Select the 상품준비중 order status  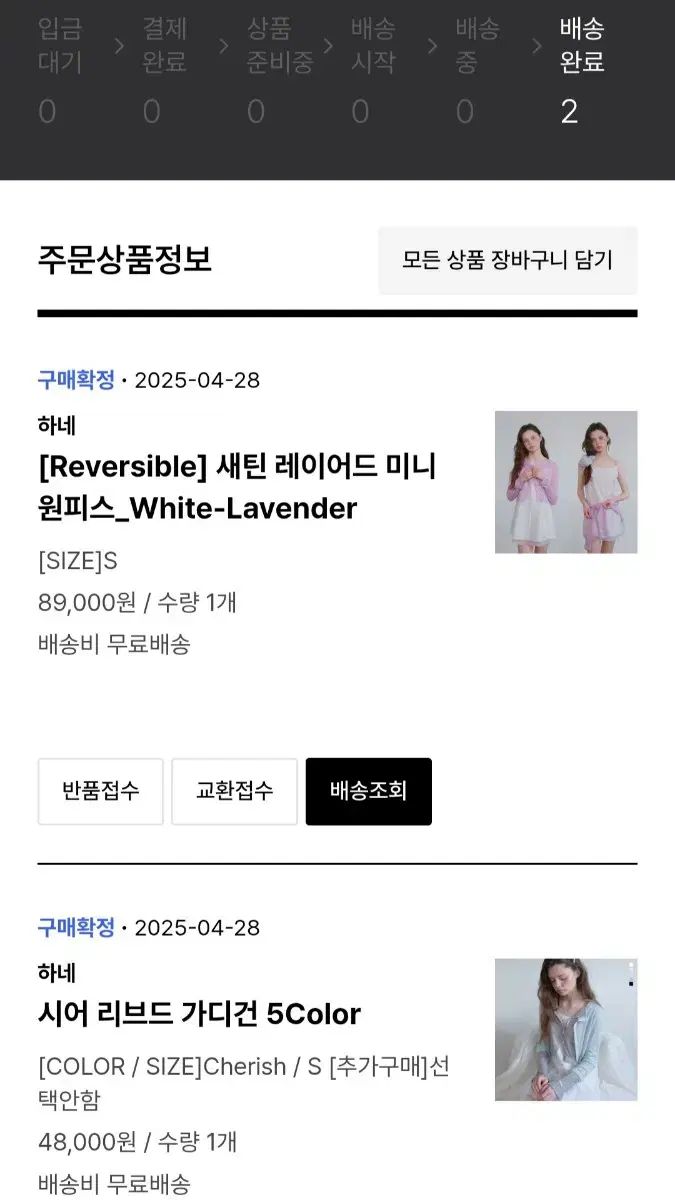279,70
